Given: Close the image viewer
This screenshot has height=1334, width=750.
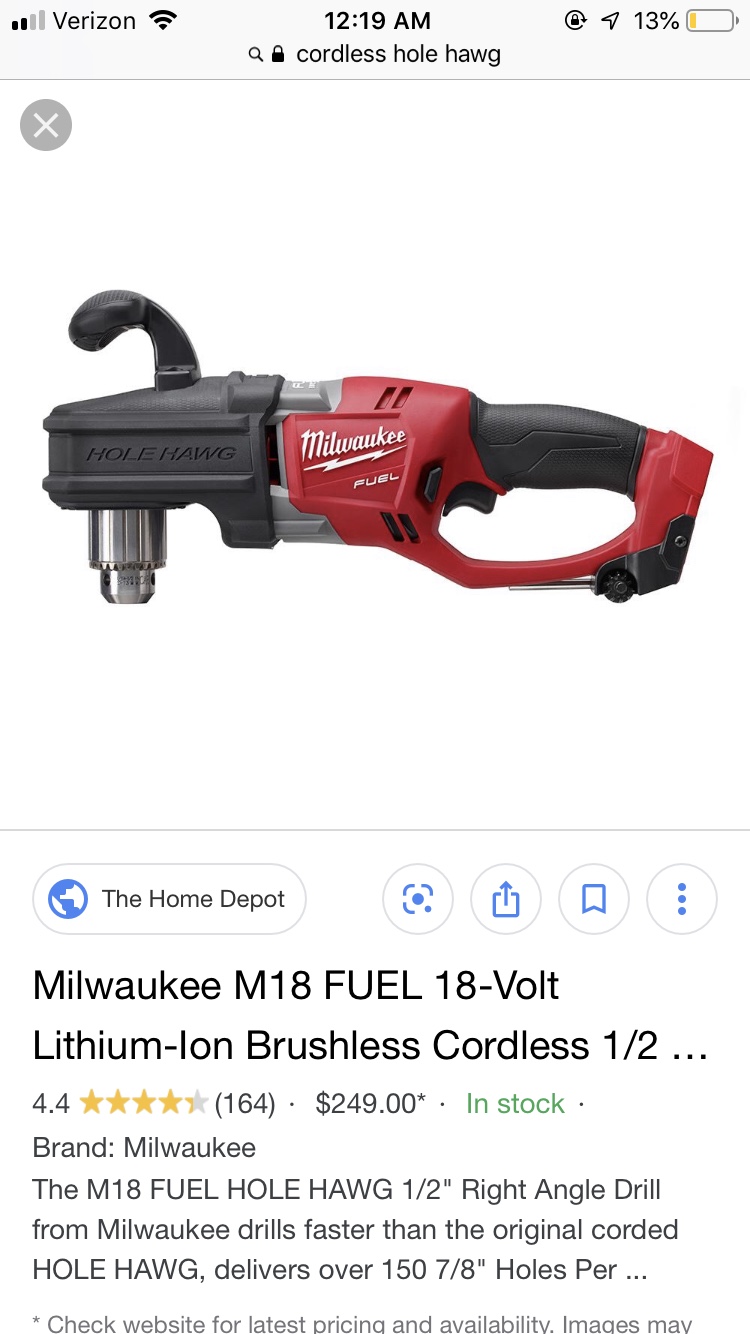Looking at the screenshot, I should tap(46, 125).
